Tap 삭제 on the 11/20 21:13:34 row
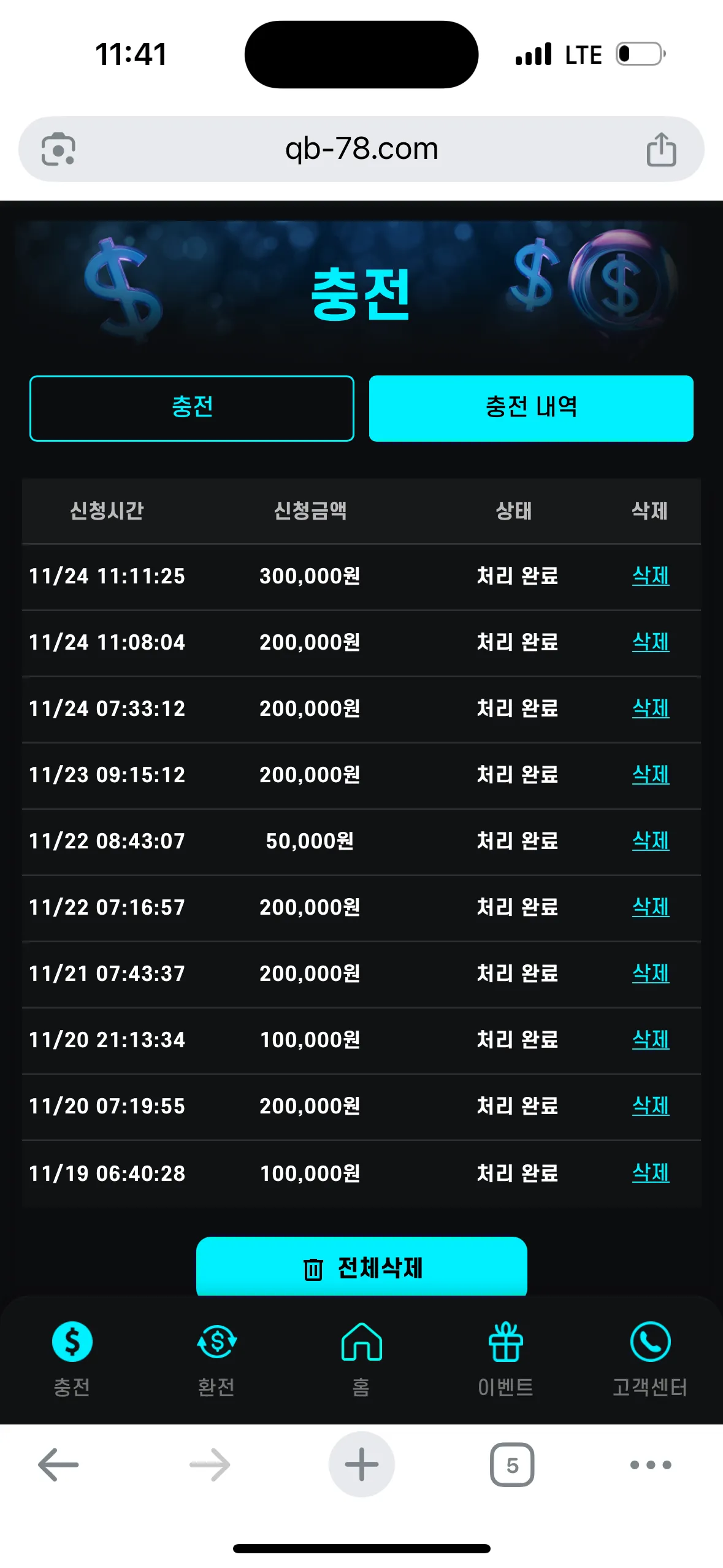 (x=651, y=1039)
